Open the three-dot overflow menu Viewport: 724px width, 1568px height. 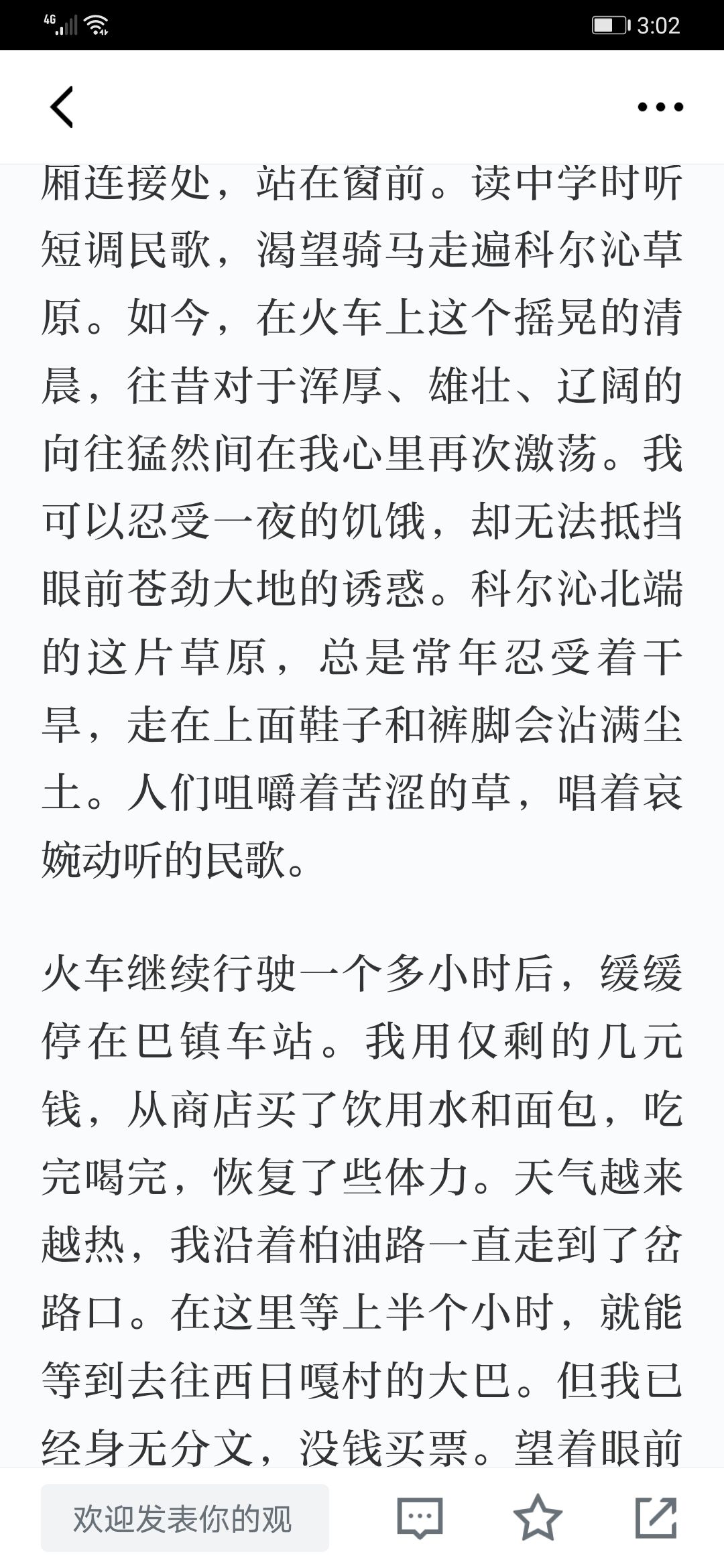(x=660, y=107)
